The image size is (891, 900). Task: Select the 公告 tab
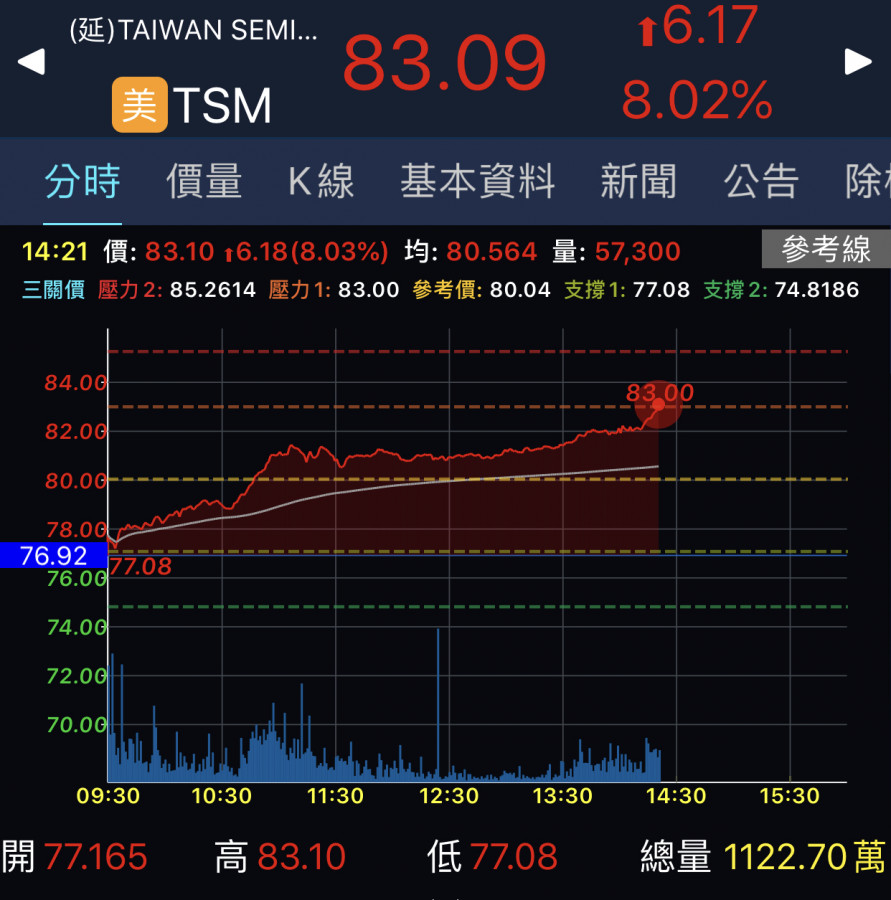pos(761,182)
